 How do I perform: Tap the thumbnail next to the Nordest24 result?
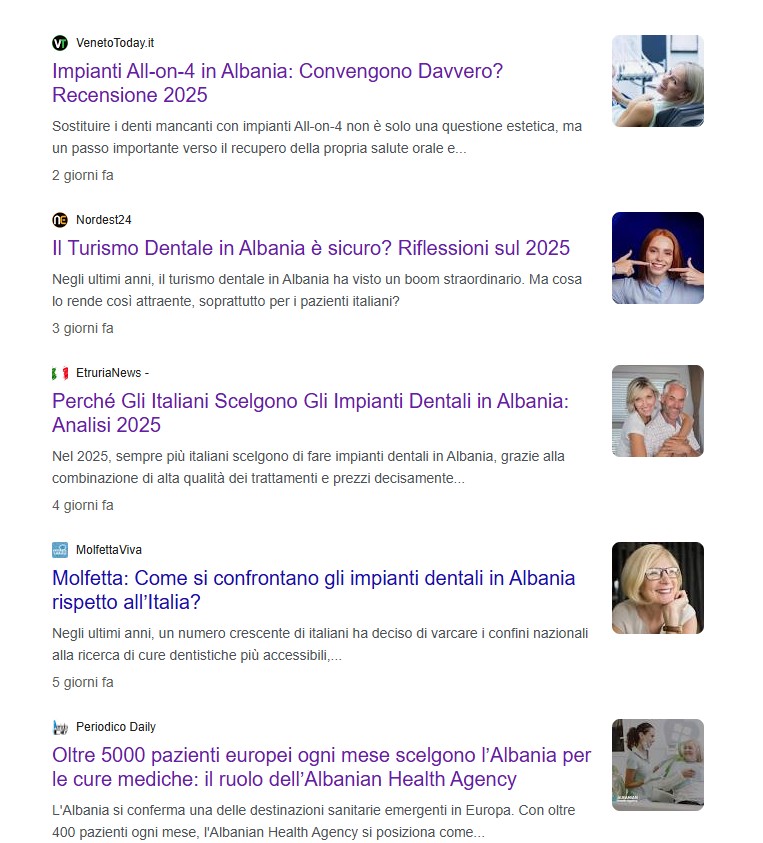pos(657,258)
